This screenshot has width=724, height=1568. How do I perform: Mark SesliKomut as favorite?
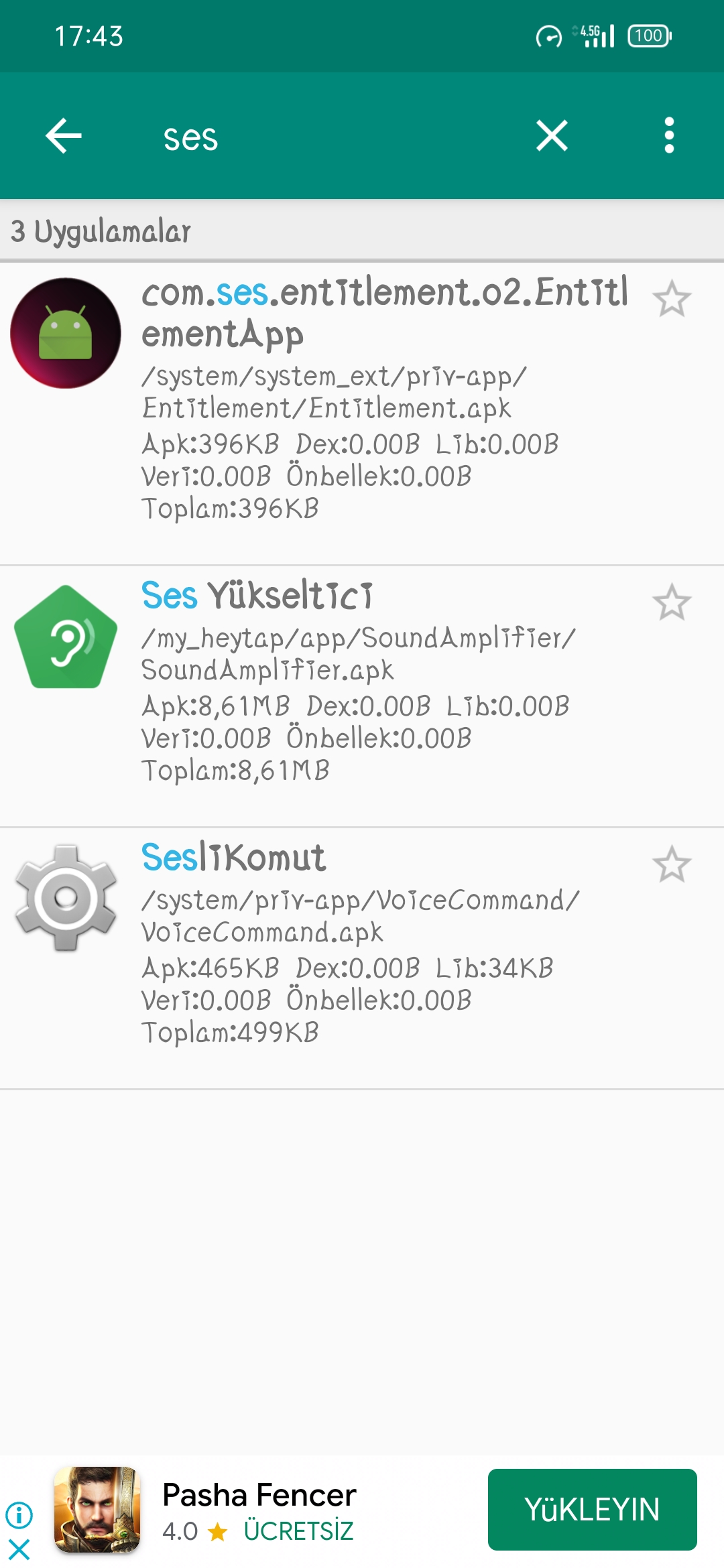tap(672, 864)
